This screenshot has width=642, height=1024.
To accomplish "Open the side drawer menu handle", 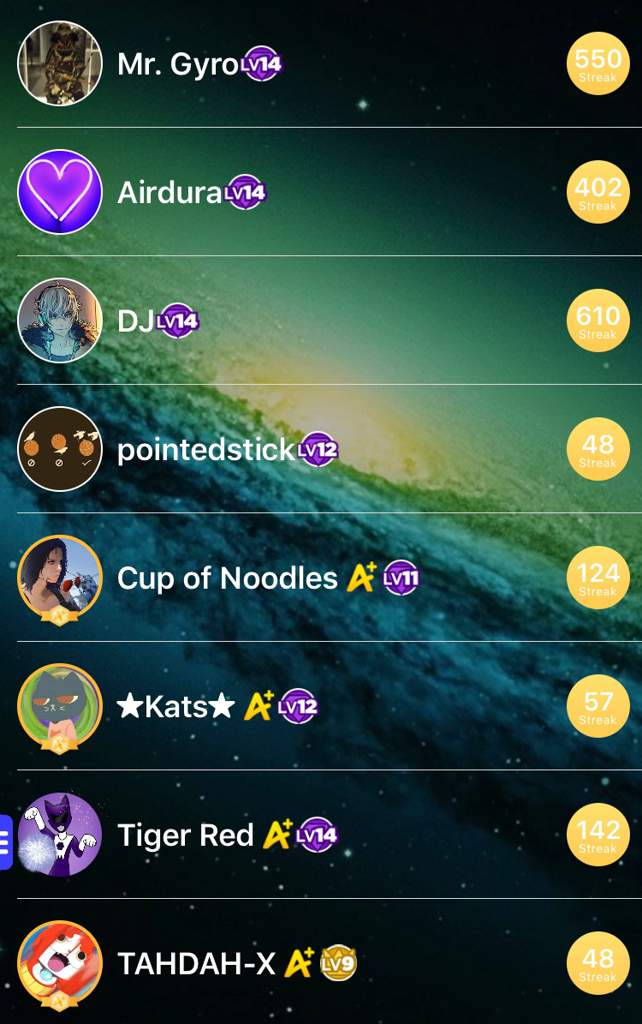I will tap(6, 843).
